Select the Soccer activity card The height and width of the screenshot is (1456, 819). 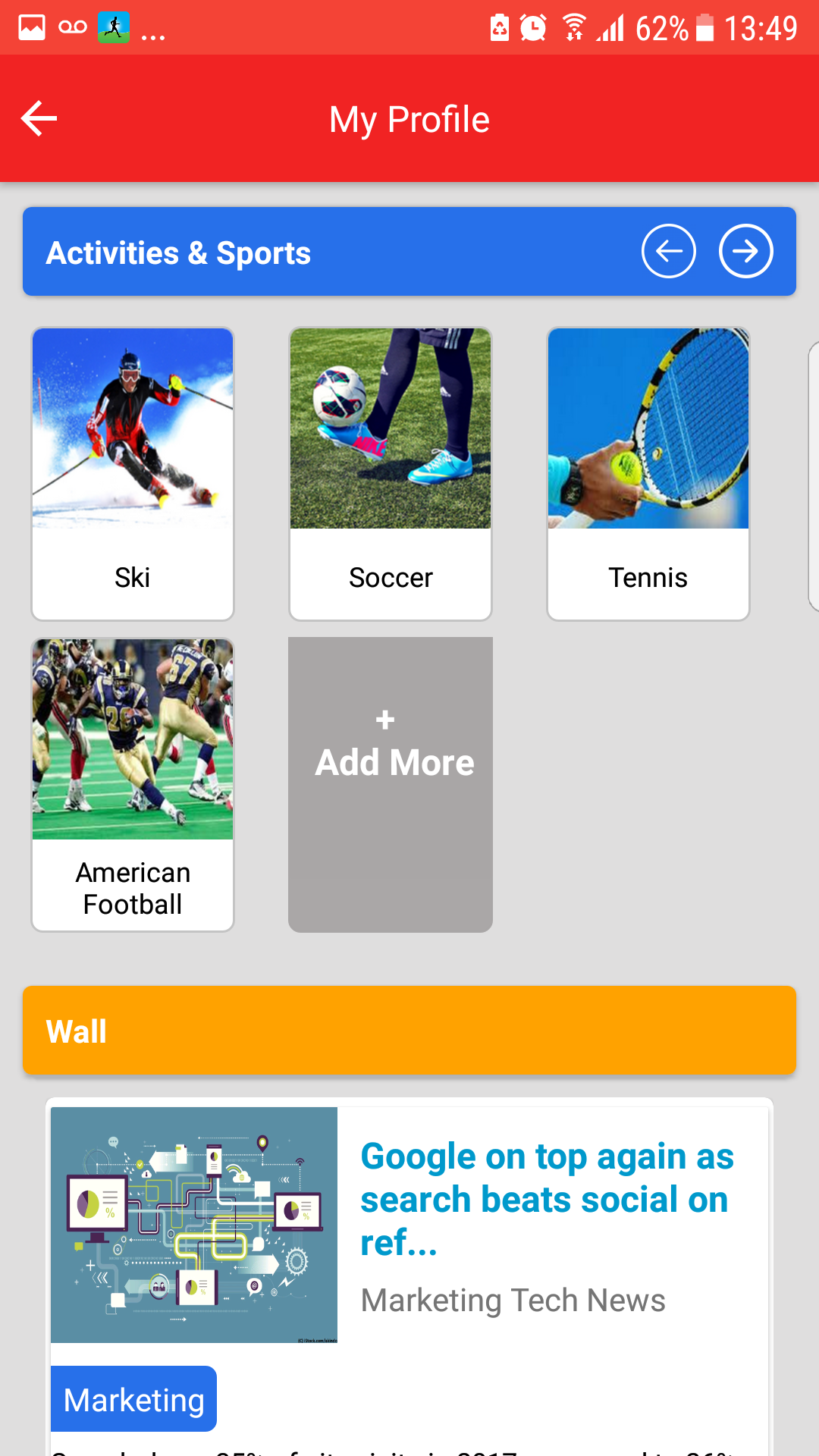click(390, 472)
